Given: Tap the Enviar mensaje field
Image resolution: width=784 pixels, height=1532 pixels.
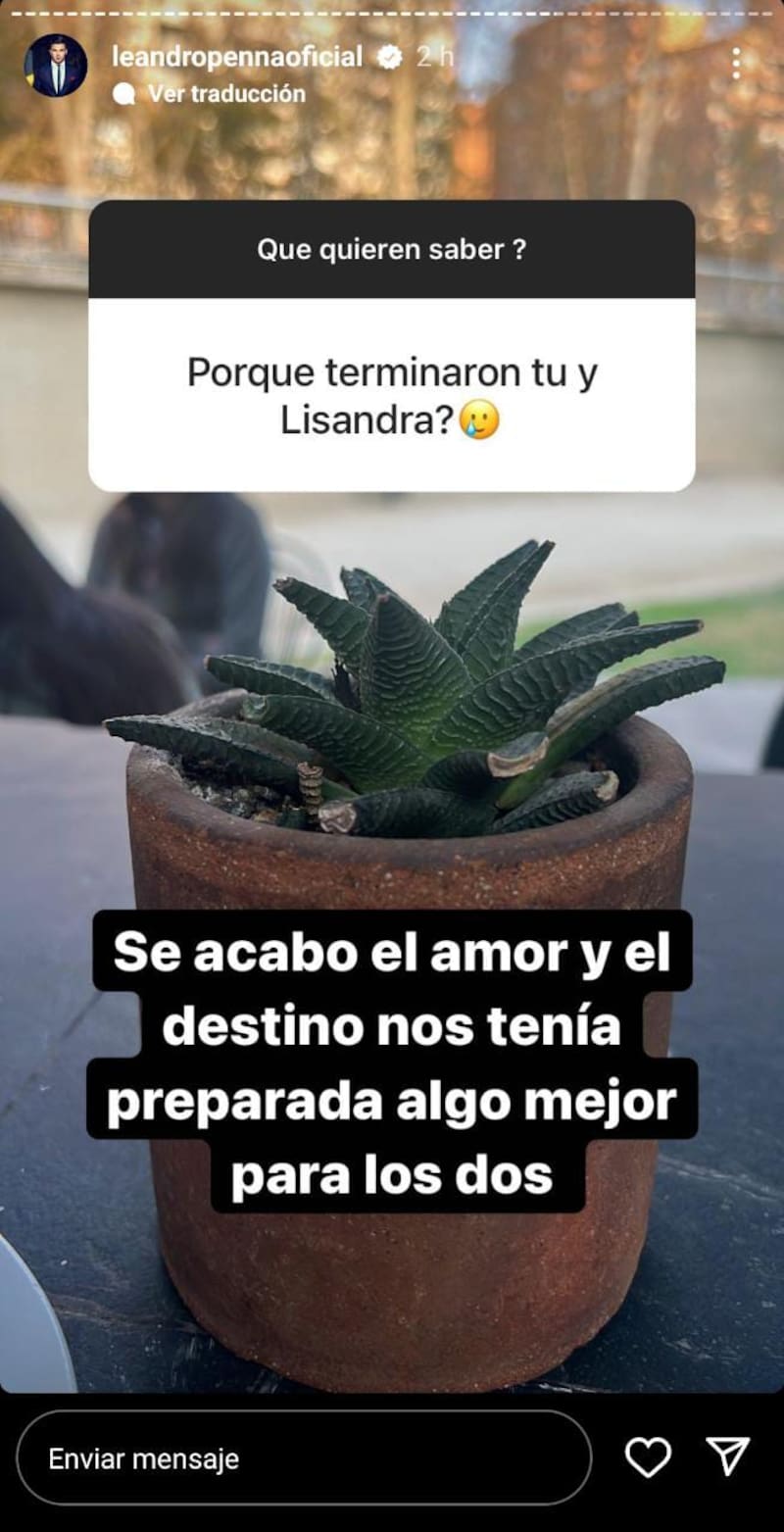Looking at the screenshot, I should point(304,1458).
